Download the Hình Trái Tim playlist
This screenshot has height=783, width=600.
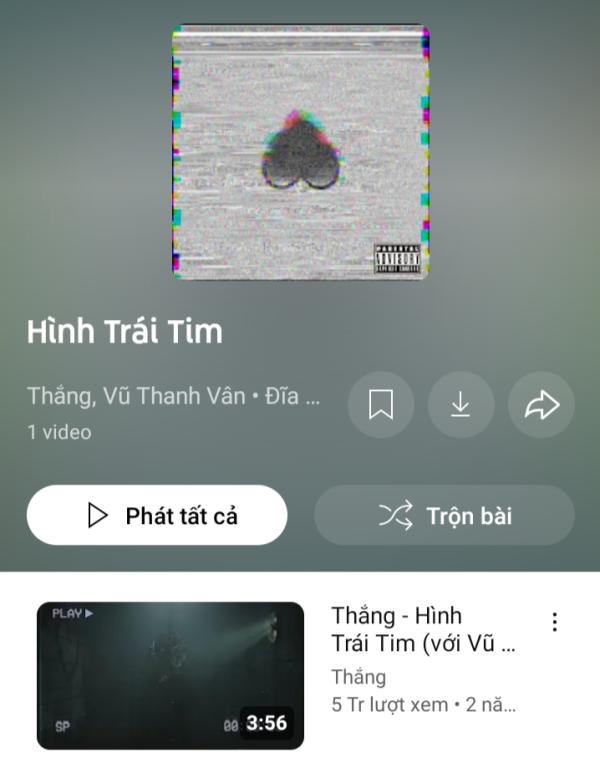(460, 405)
